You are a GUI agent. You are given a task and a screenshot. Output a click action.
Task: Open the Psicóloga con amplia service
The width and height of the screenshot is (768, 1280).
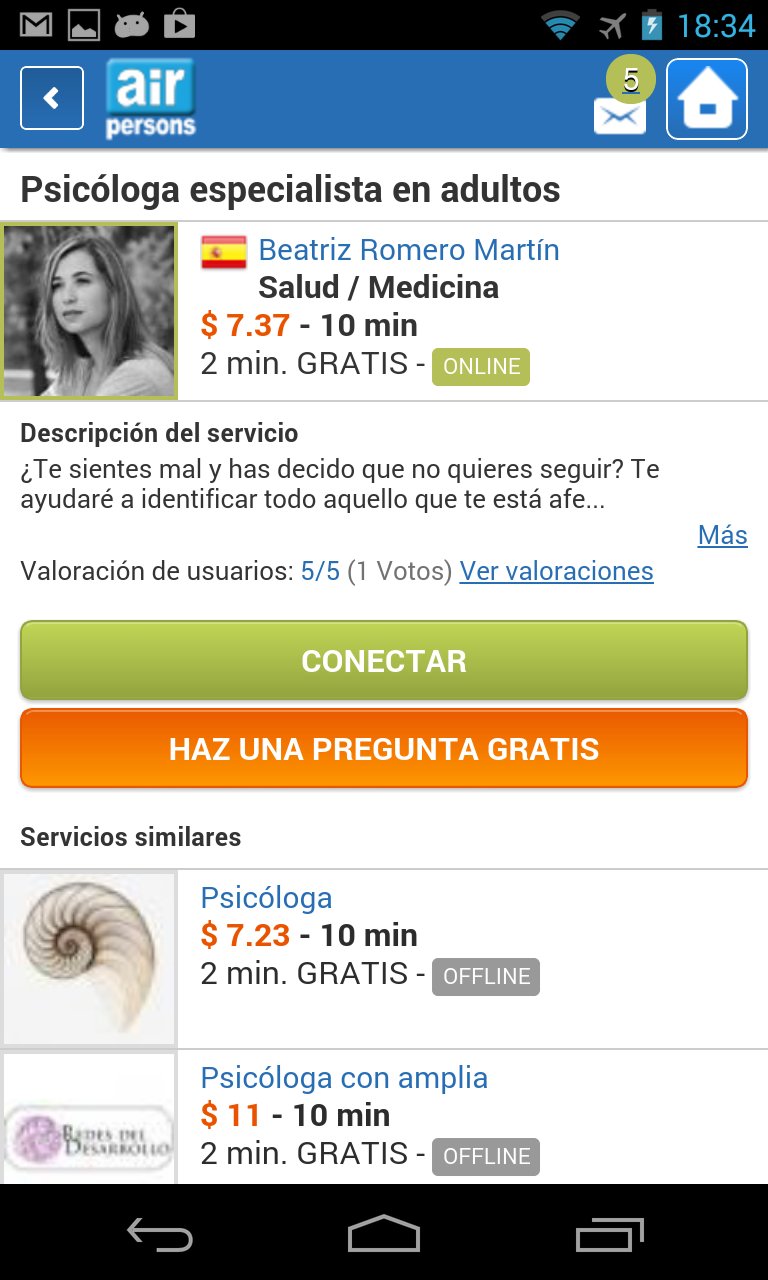[x=344, y=1078]
